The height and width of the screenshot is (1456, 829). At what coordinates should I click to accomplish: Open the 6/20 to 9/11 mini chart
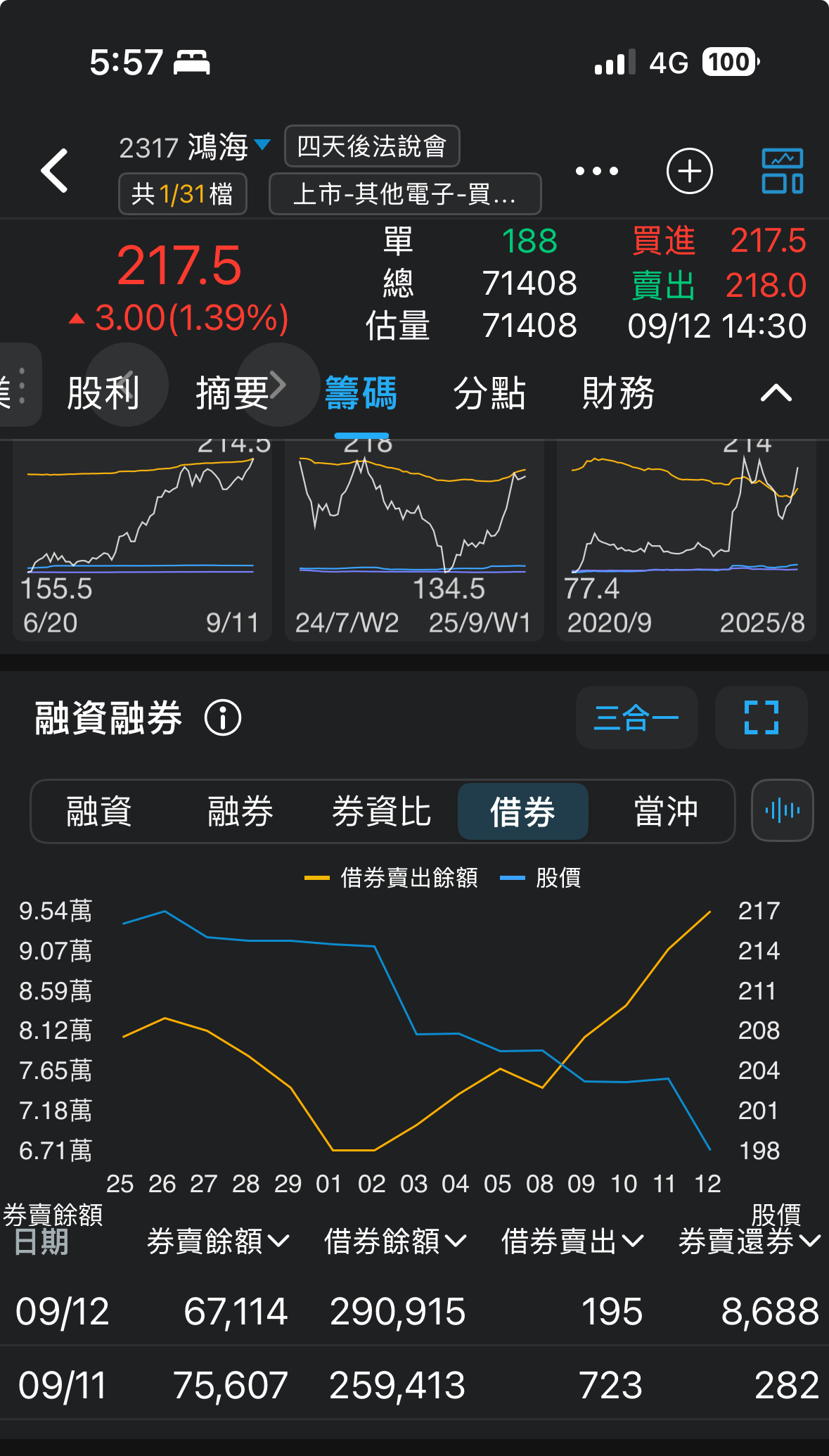(142, 540)
